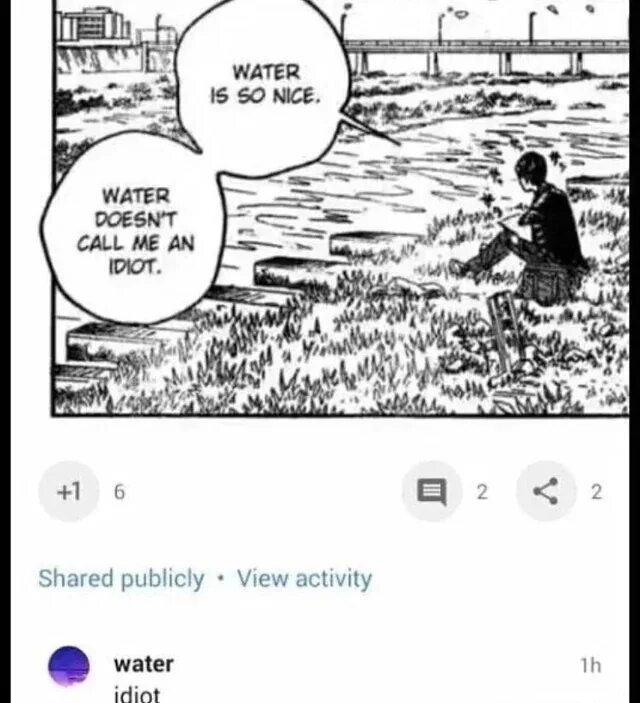Open the profile picture of commenter water
Screen dimensions: 640x703
68,665
